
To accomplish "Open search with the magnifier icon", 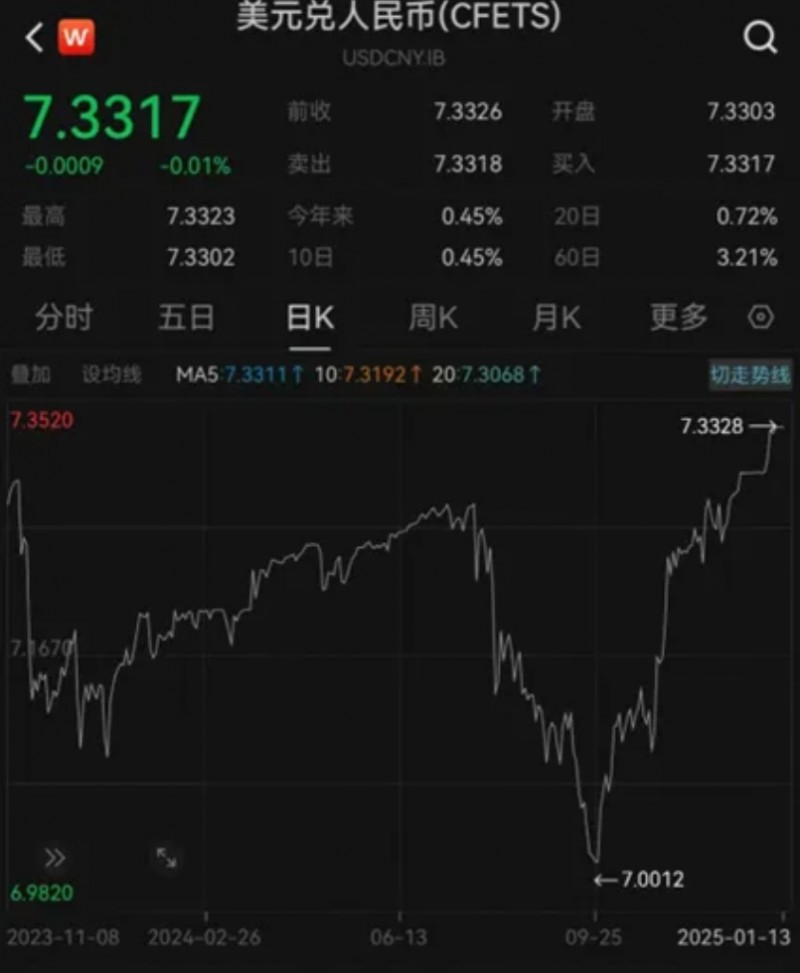I will pyautogui.click(x=762, y=38).
